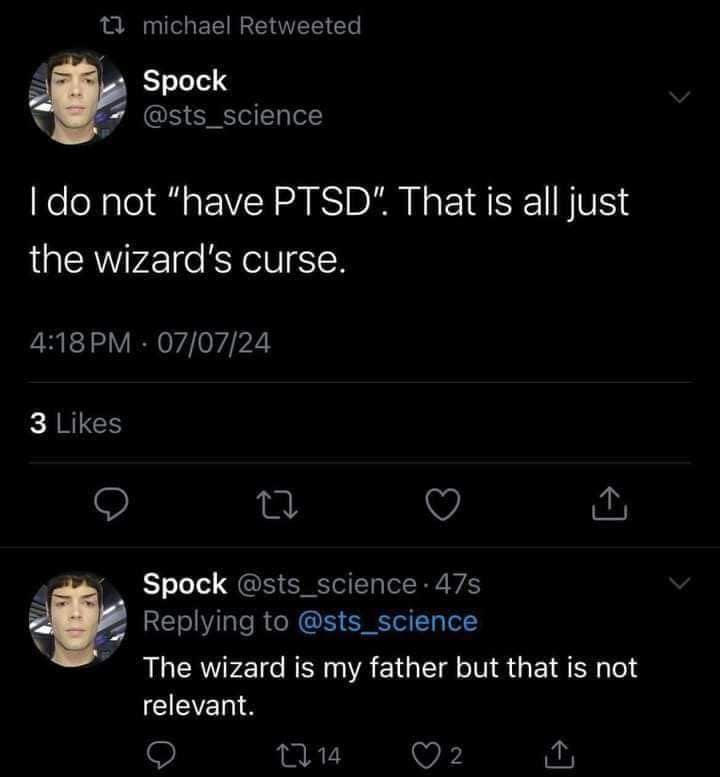
Task: Click the Spock display name on the main tweet
Action: [x=184, y=81]
